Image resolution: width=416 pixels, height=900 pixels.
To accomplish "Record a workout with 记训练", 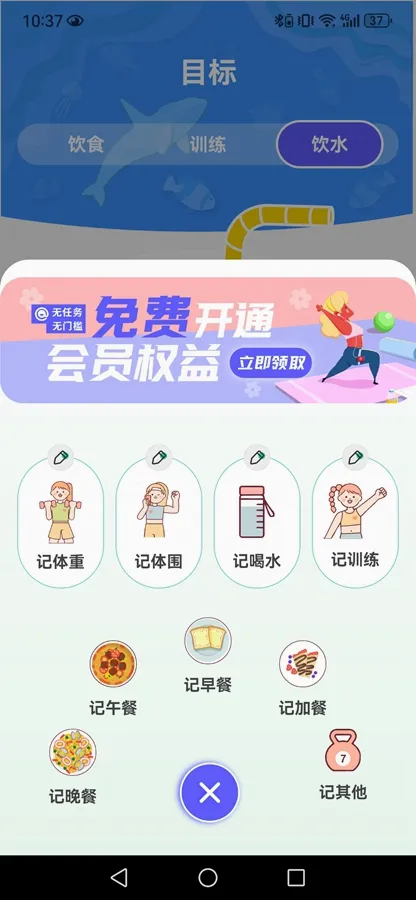I will pyautogui.click(x=355, y=522).
